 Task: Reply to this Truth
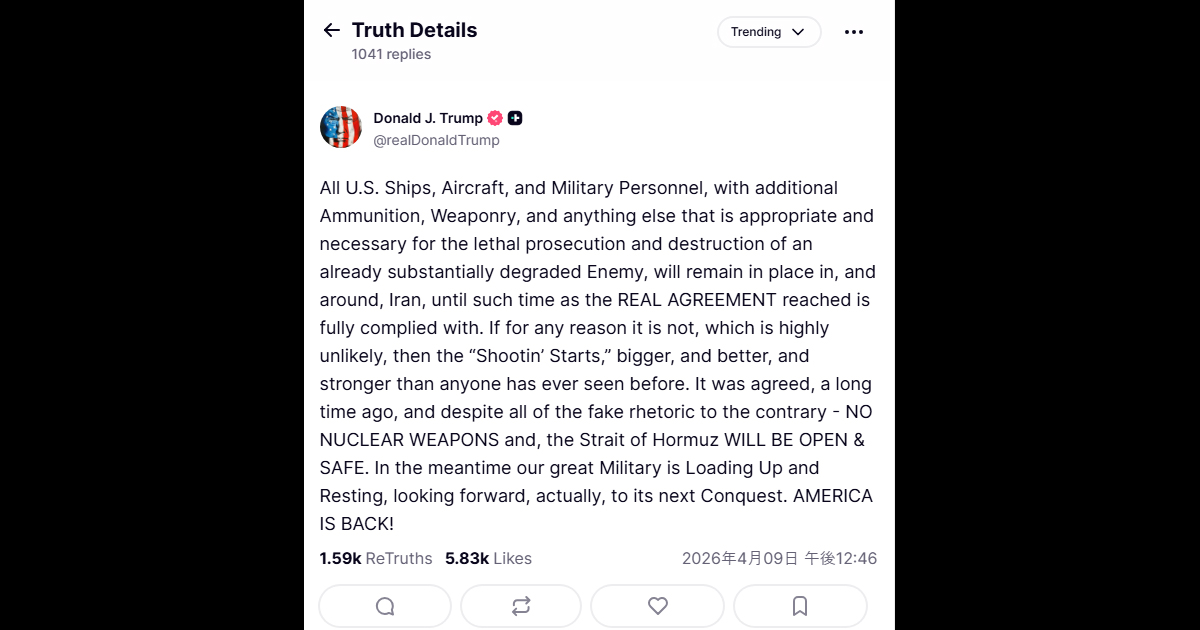pyautogui.click(x=385, y=606)
